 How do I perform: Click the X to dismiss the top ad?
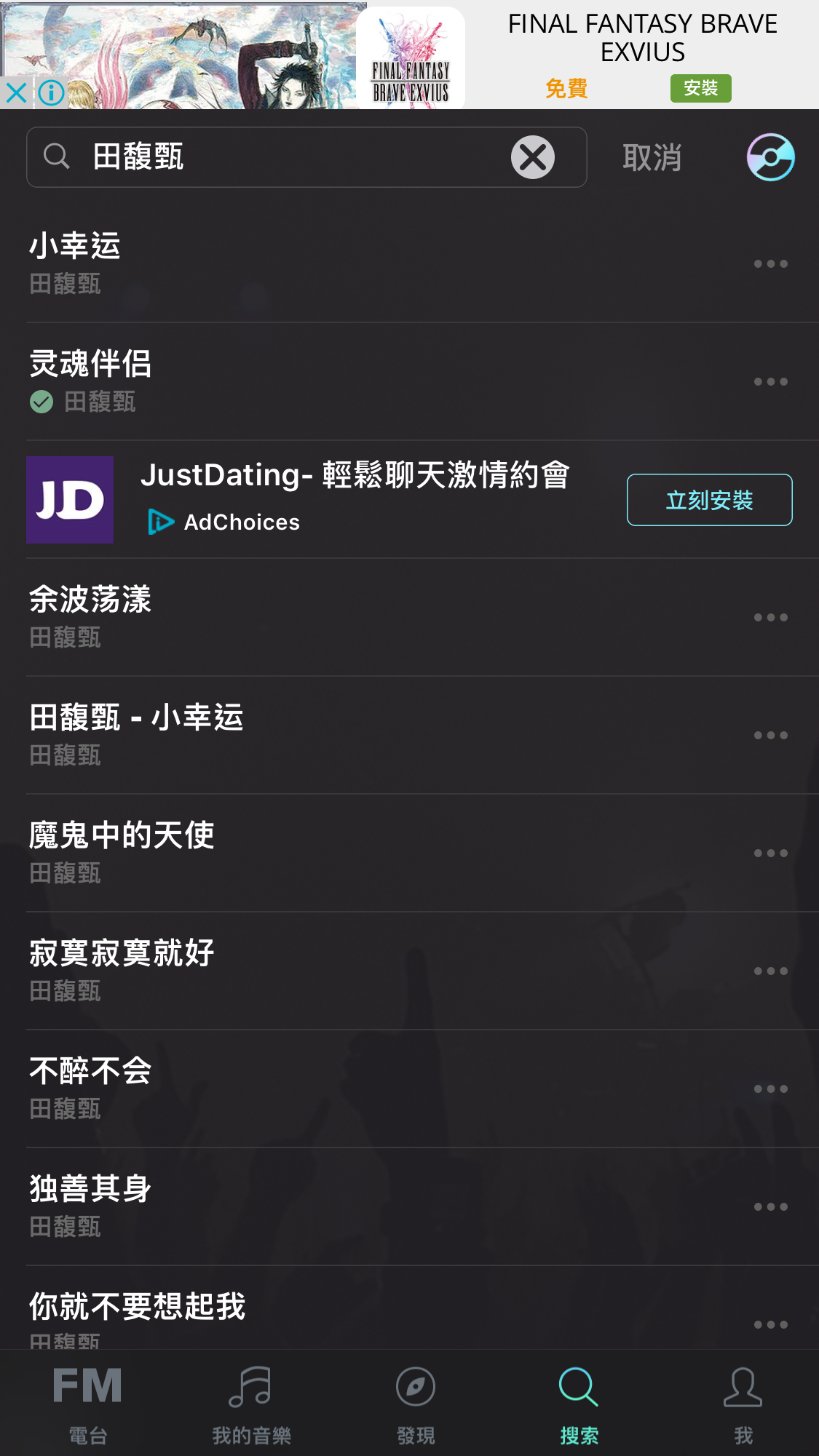[x=17, y=94]
